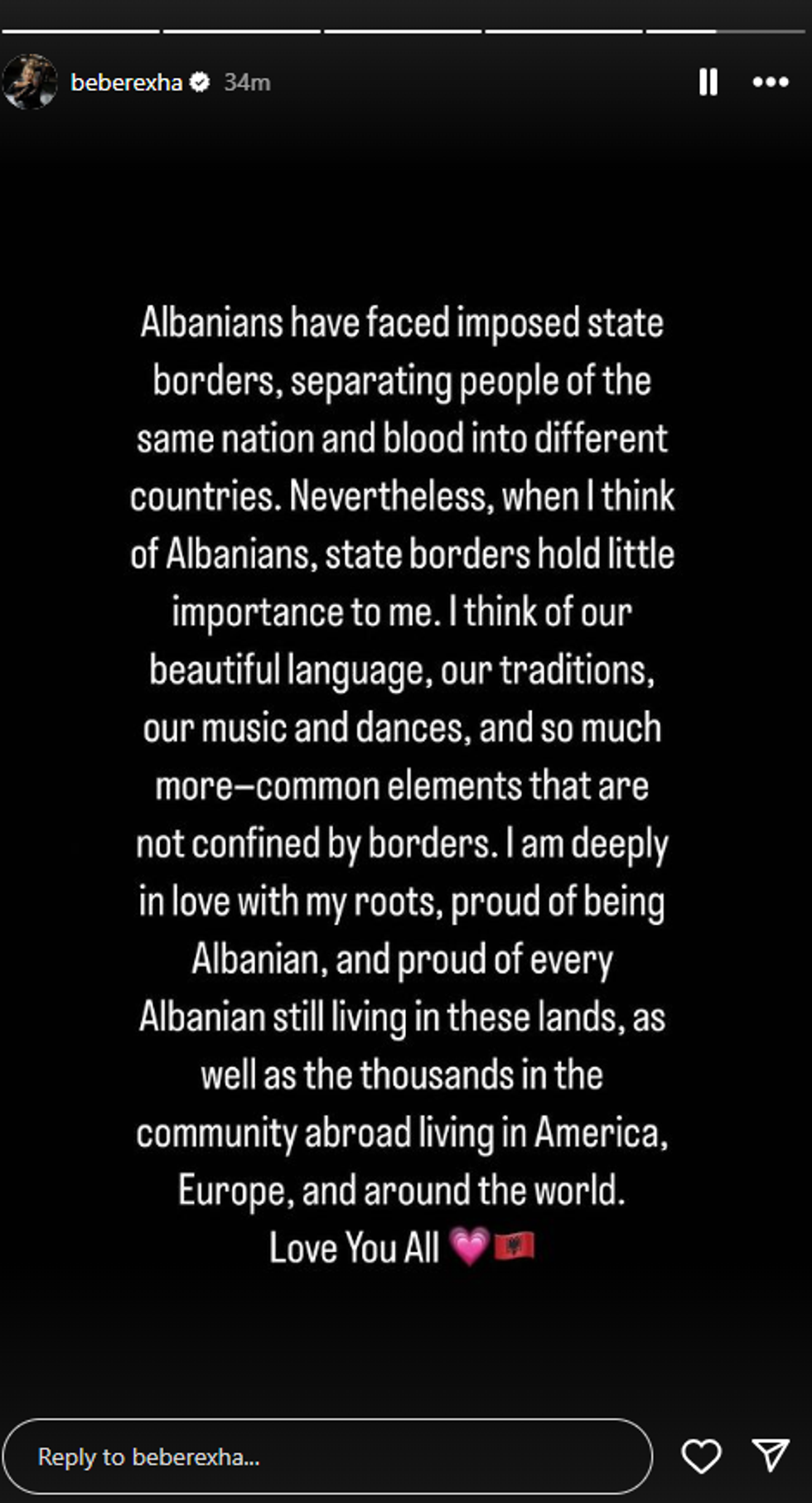Open beberexha's profile picture
Image resolution: width=812 pixels, height=1503 pixels.
30,82
